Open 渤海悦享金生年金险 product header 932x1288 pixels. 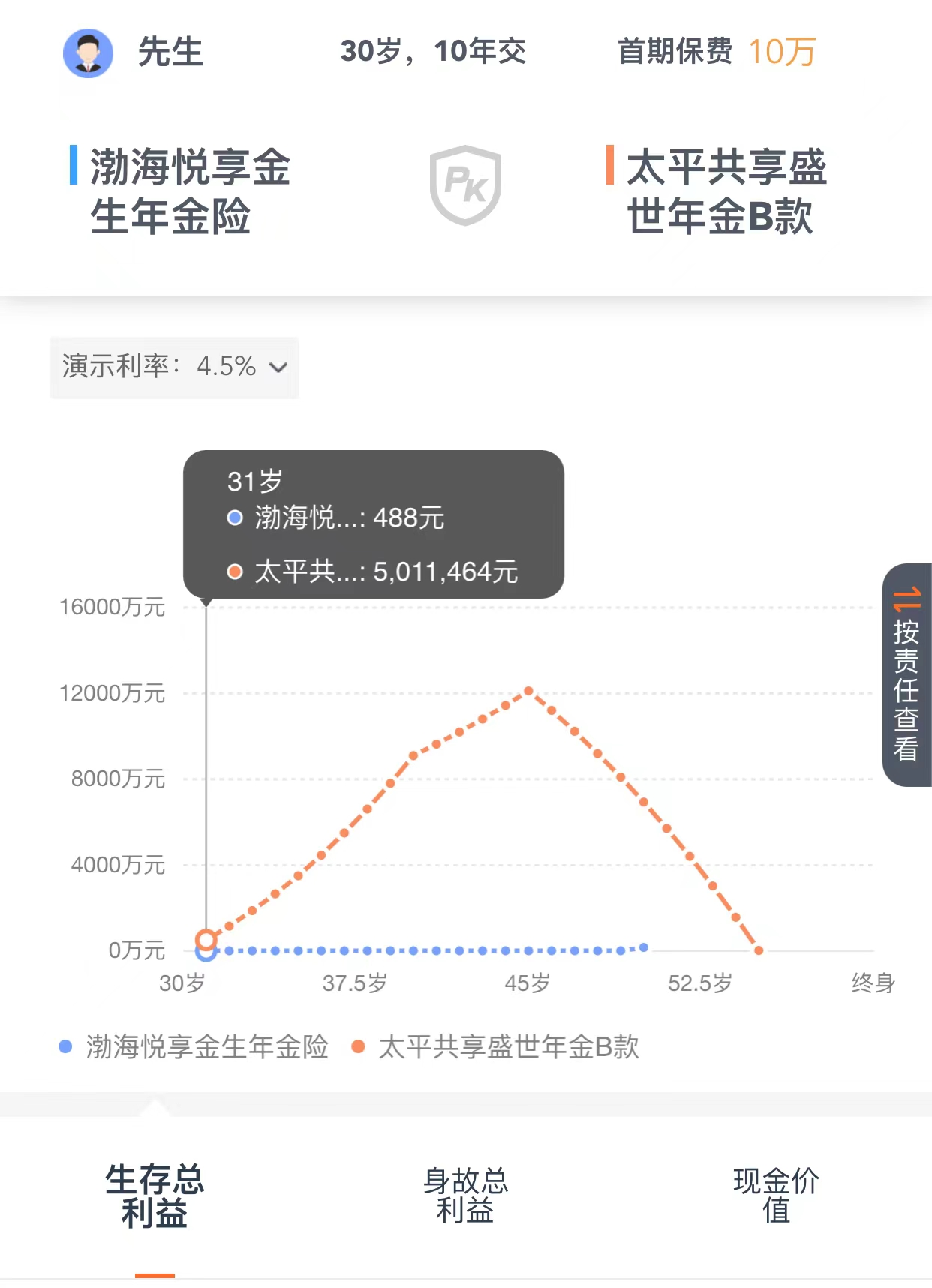[189, 191]
